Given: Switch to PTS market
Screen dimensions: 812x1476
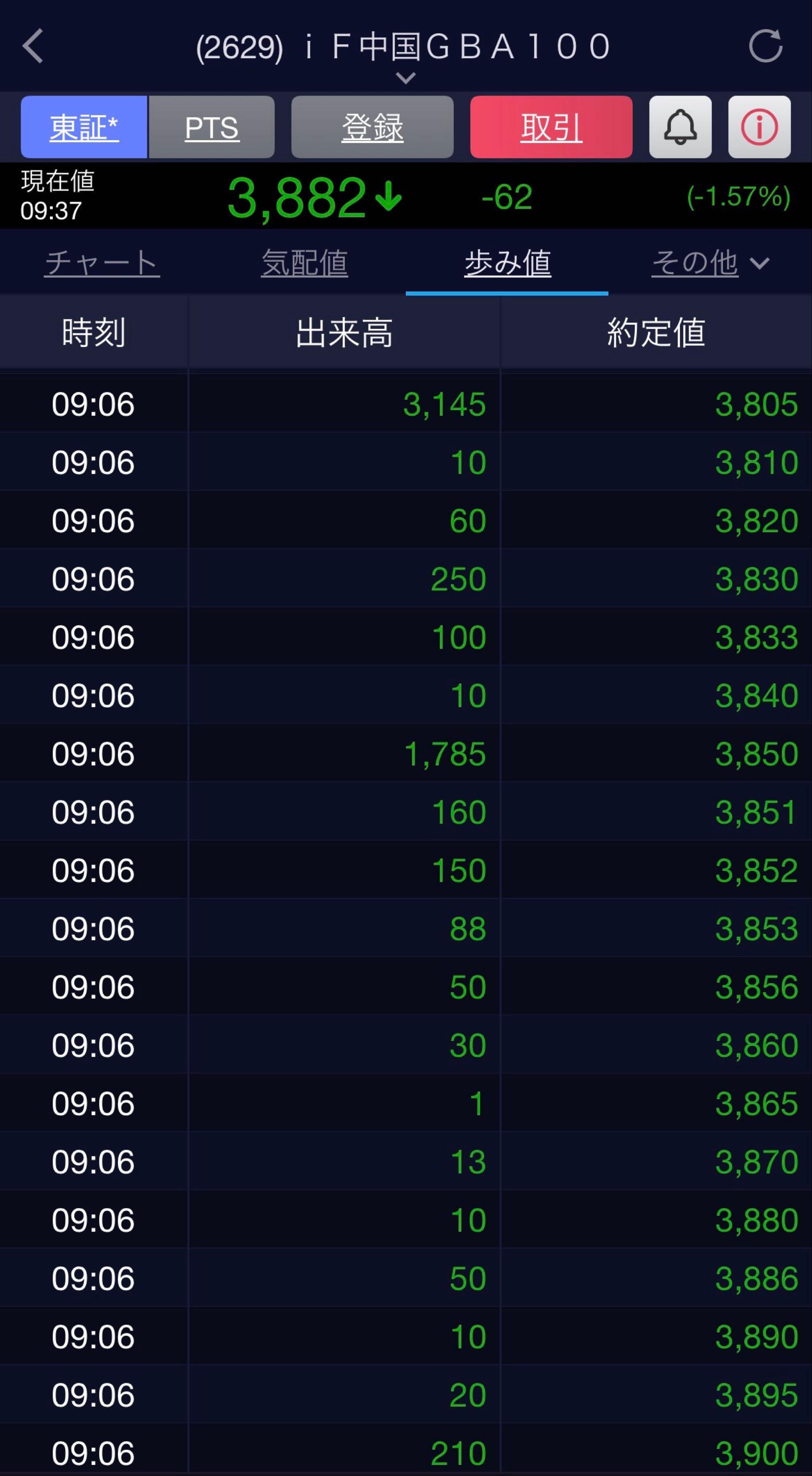Looking at the screenshot, I should (212, 127).
